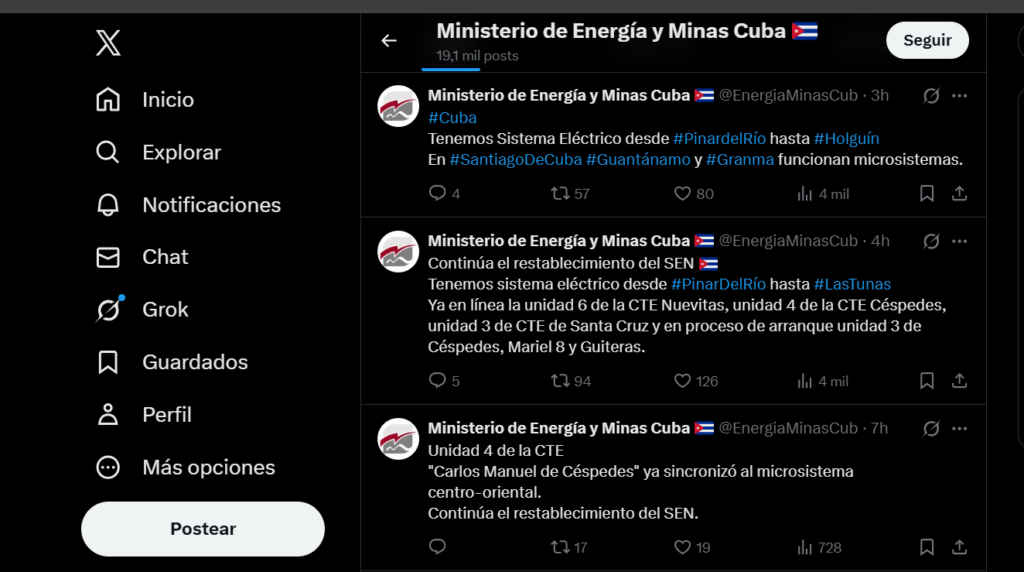Compose a post with Postear
Screen dimensions: 1024x572
203,529
